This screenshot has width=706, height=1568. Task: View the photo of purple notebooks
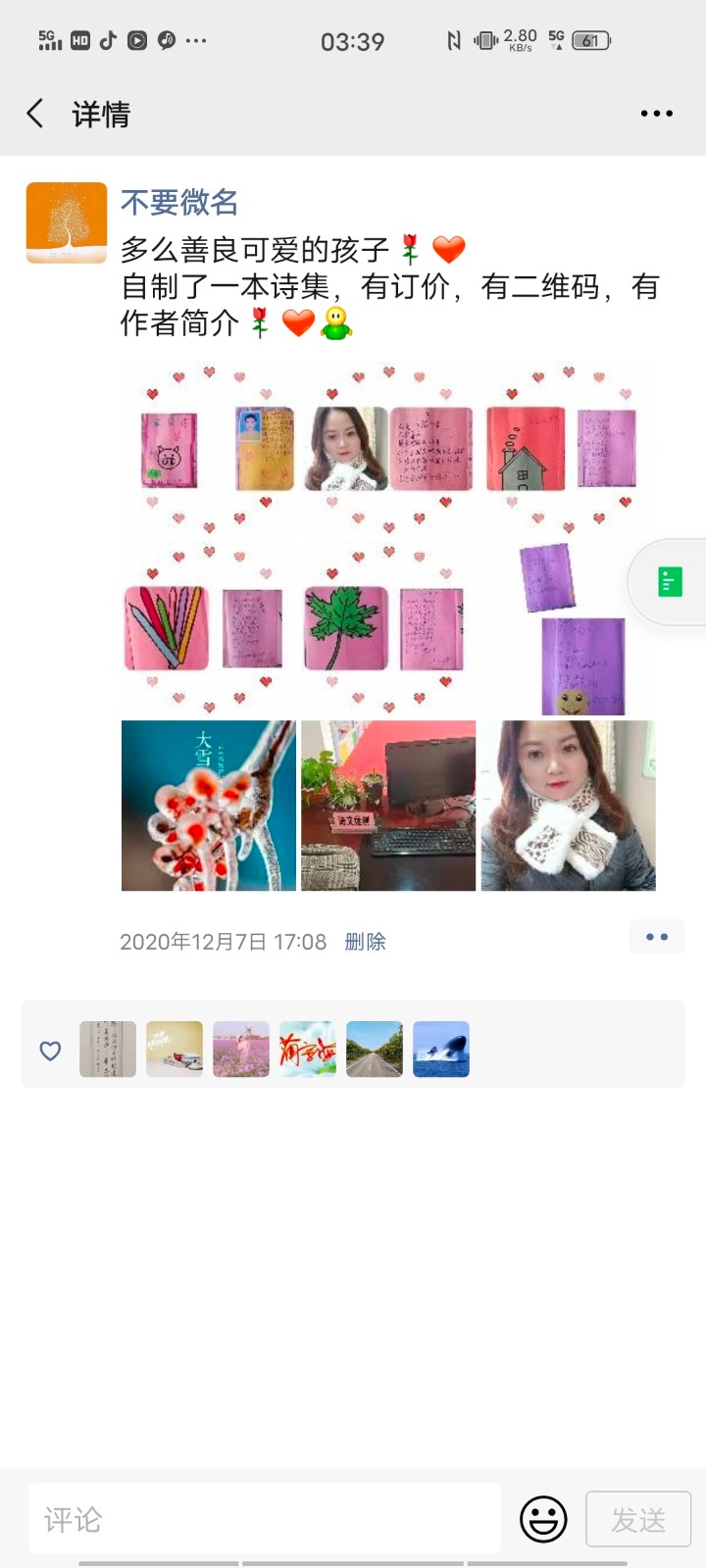click(568, 628)
